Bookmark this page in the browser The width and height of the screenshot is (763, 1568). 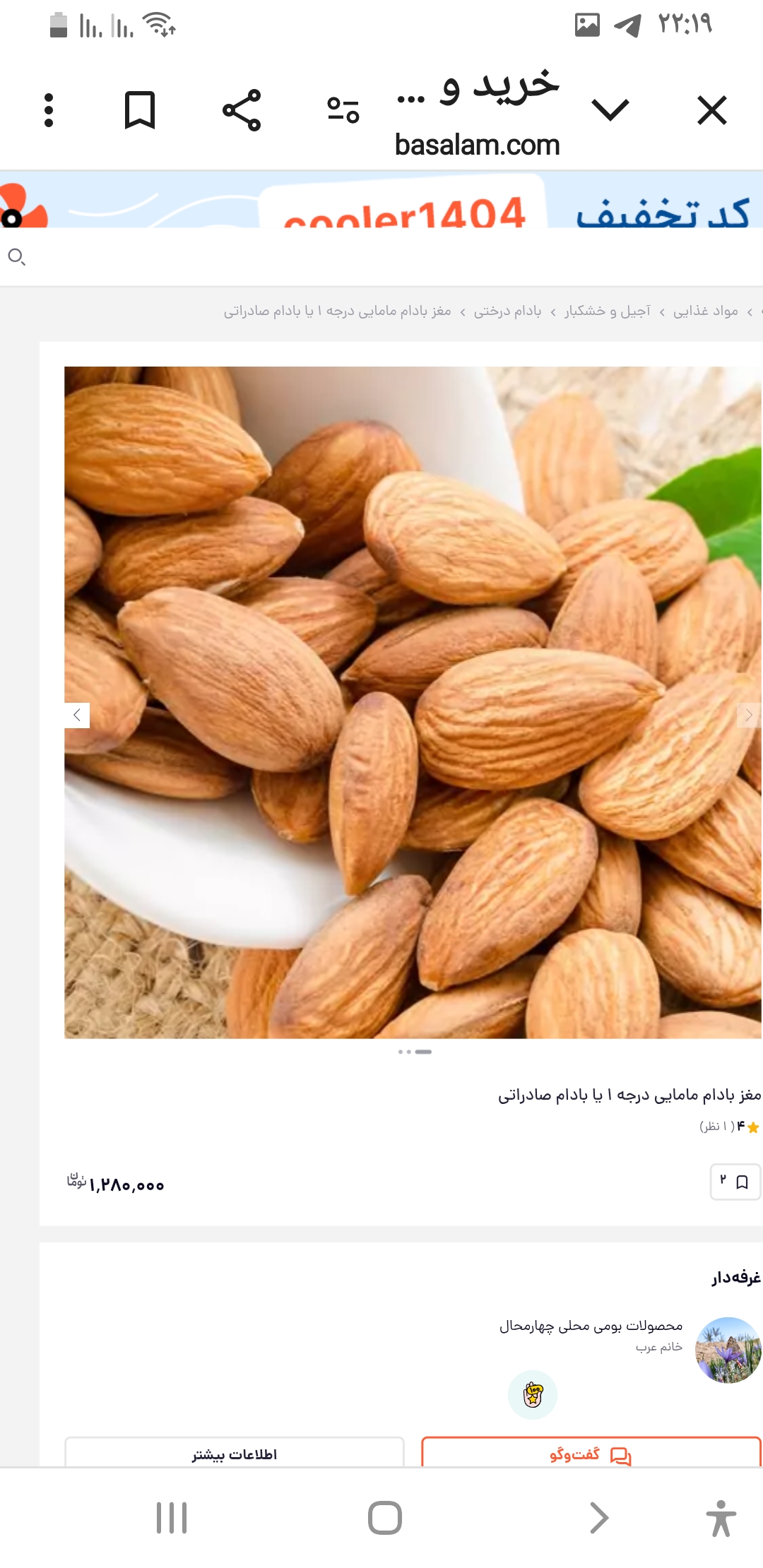(x=140, y=110)
